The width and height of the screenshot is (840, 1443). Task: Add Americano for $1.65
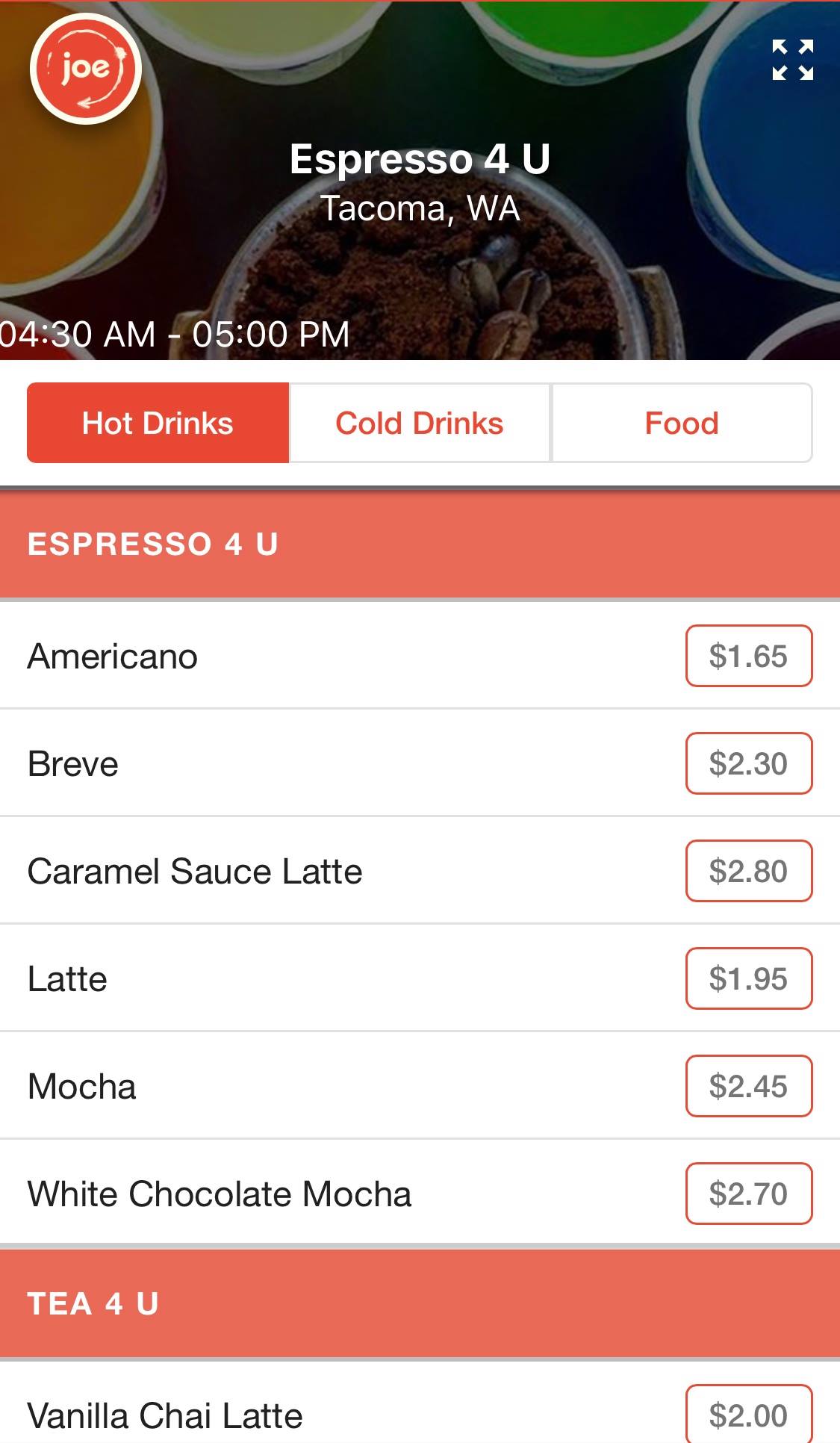tap(748, 657)
